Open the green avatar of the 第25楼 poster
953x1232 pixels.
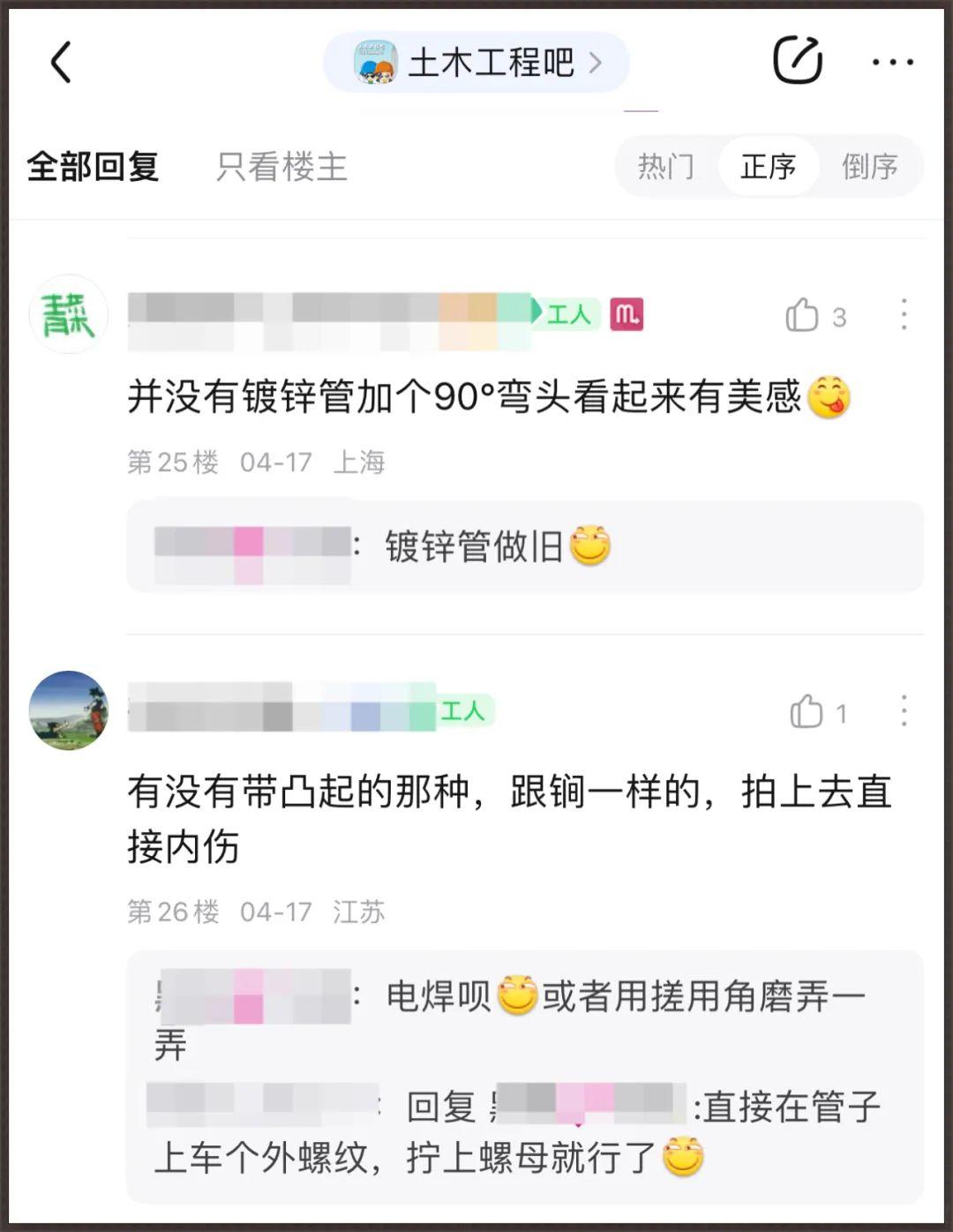tap(69, 315)
